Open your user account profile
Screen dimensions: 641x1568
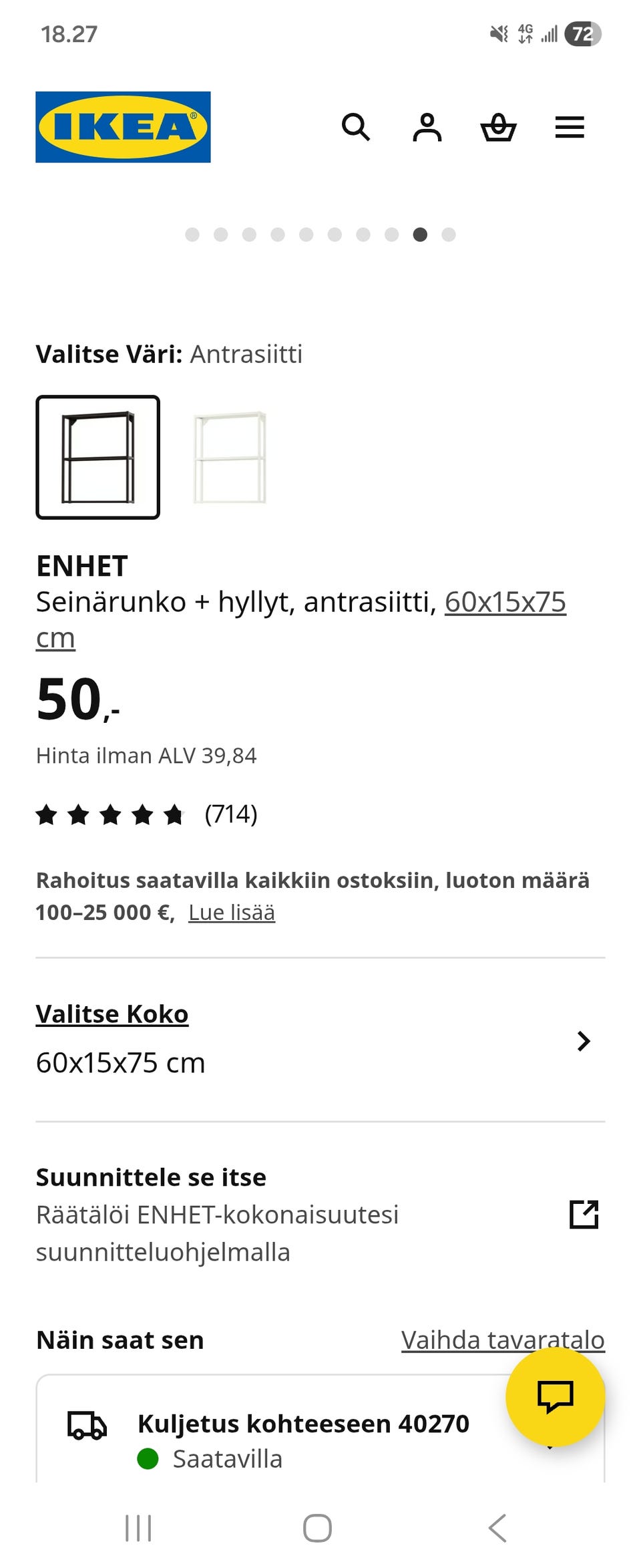pos(428,128)
